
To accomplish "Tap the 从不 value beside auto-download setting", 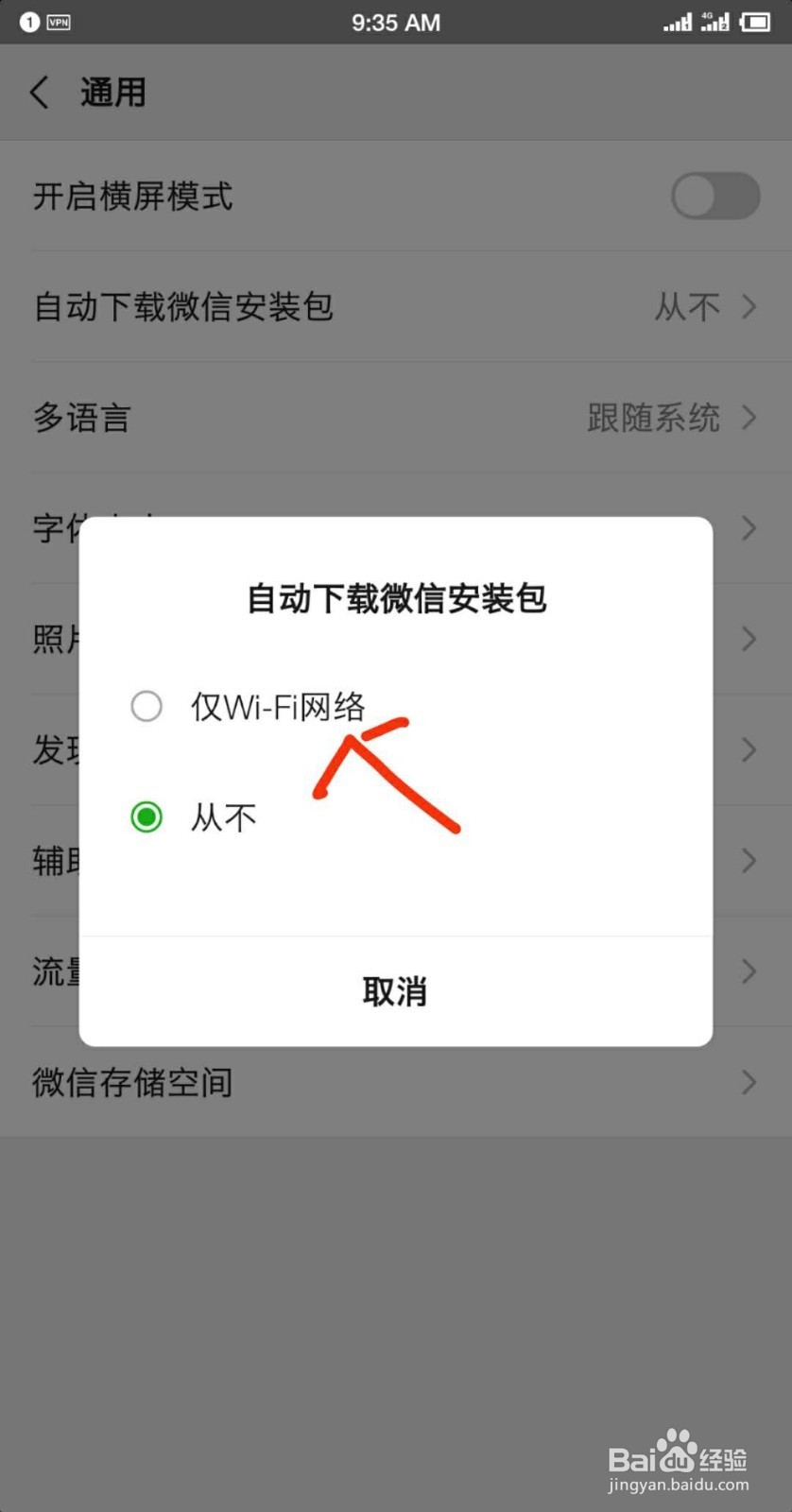I will 687,306.
